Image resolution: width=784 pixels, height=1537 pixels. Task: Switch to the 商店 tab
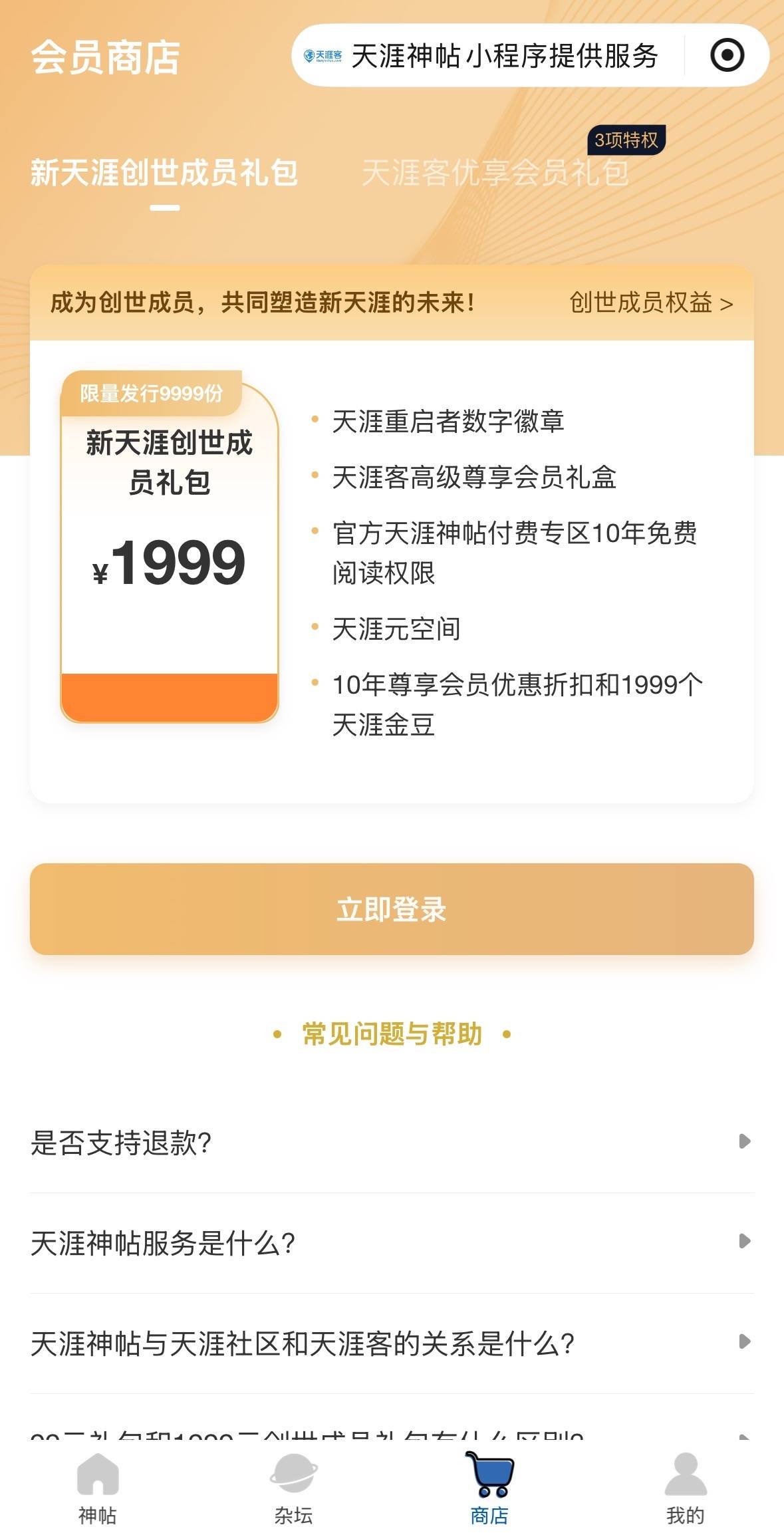(489, 1488)
